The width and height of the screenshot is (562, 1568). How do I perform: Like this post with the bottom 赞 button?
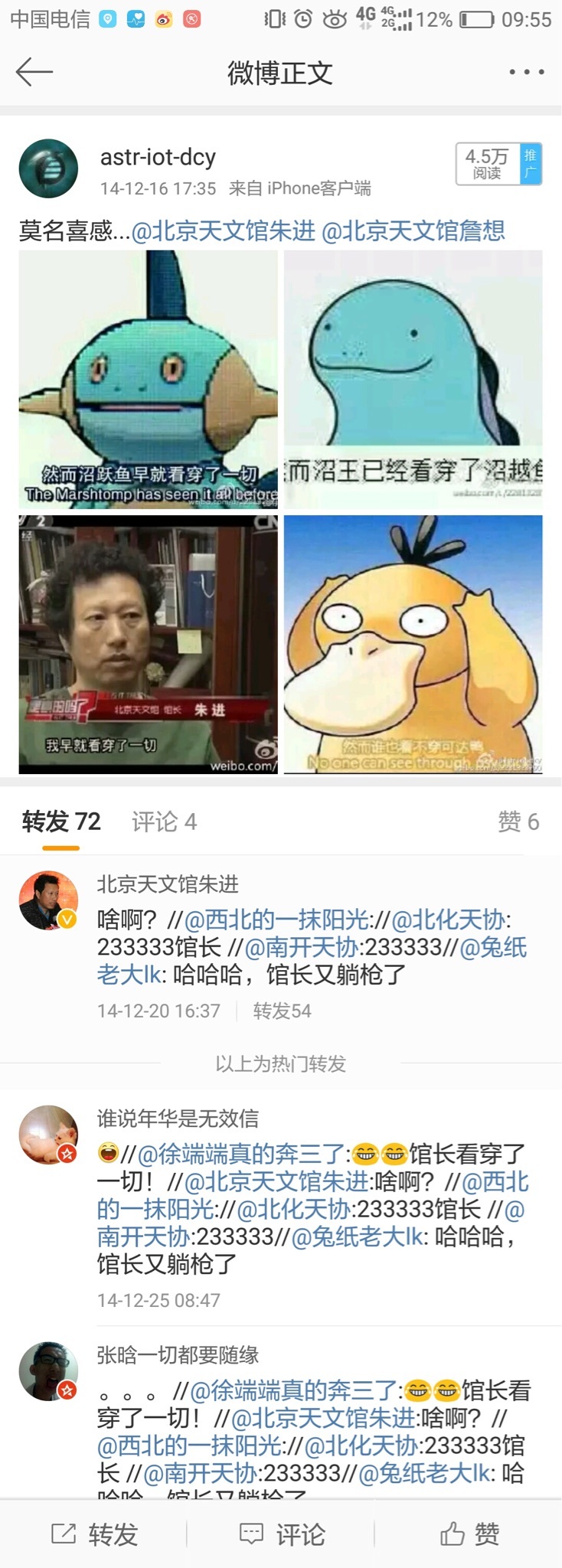469,1534
